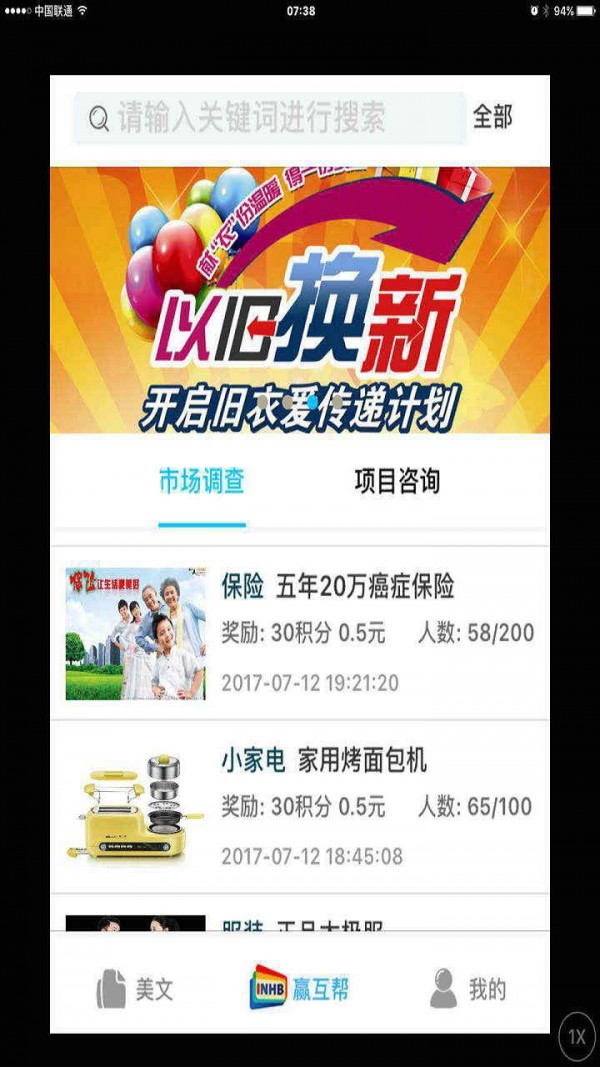Open the 我的 profile tab

click(x=468, y=989)
